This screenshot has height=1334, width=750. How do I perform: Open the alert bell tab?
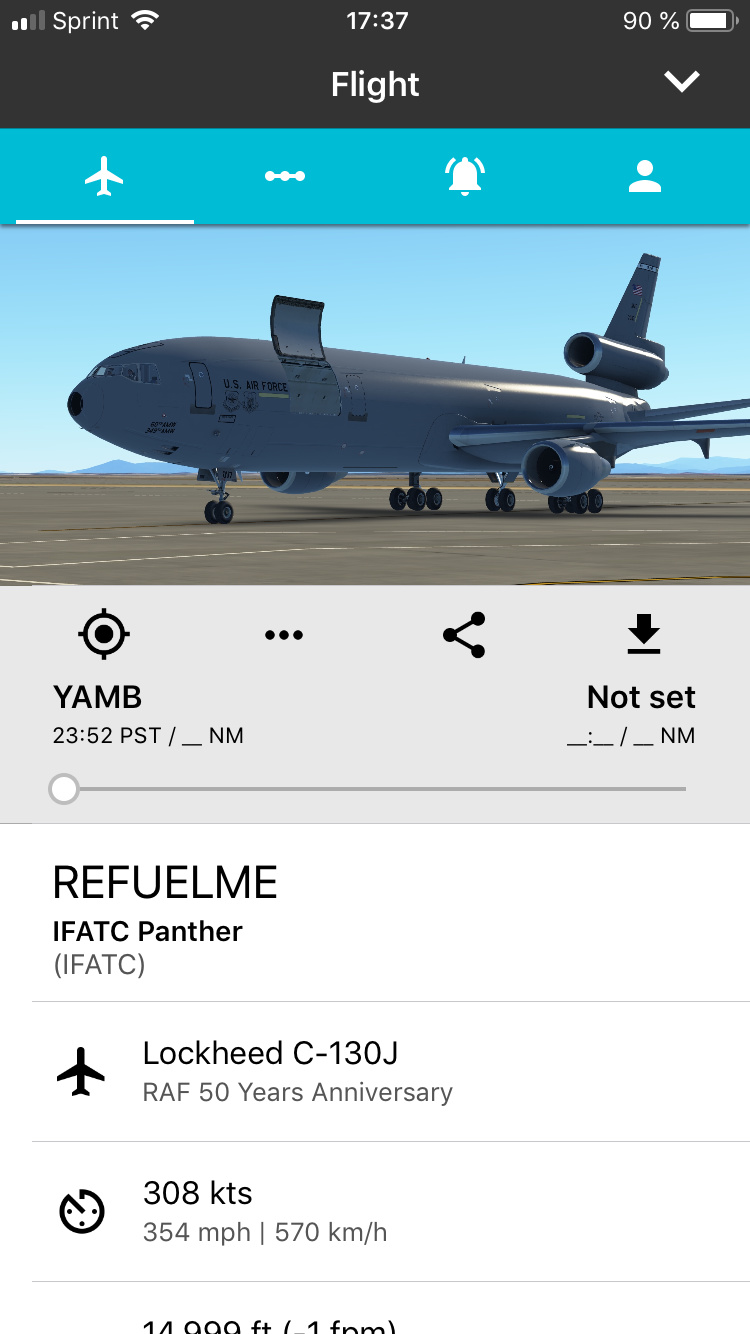pos(464,177)
